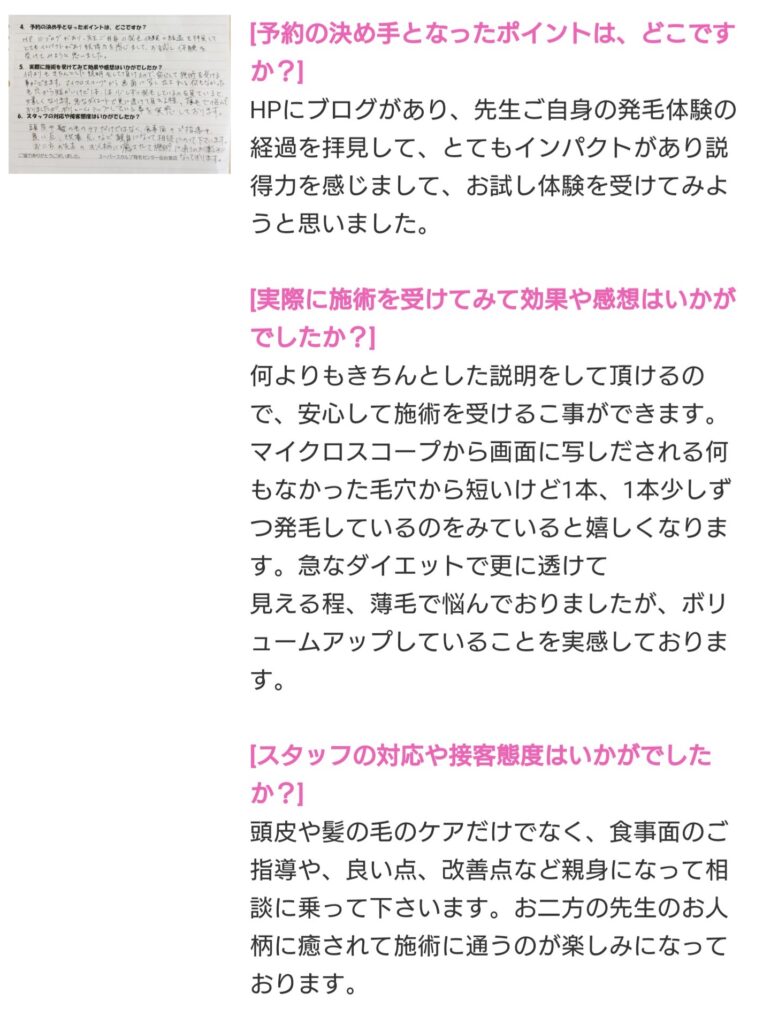Open the handwritten questionnaire image thumbnail

120,94
